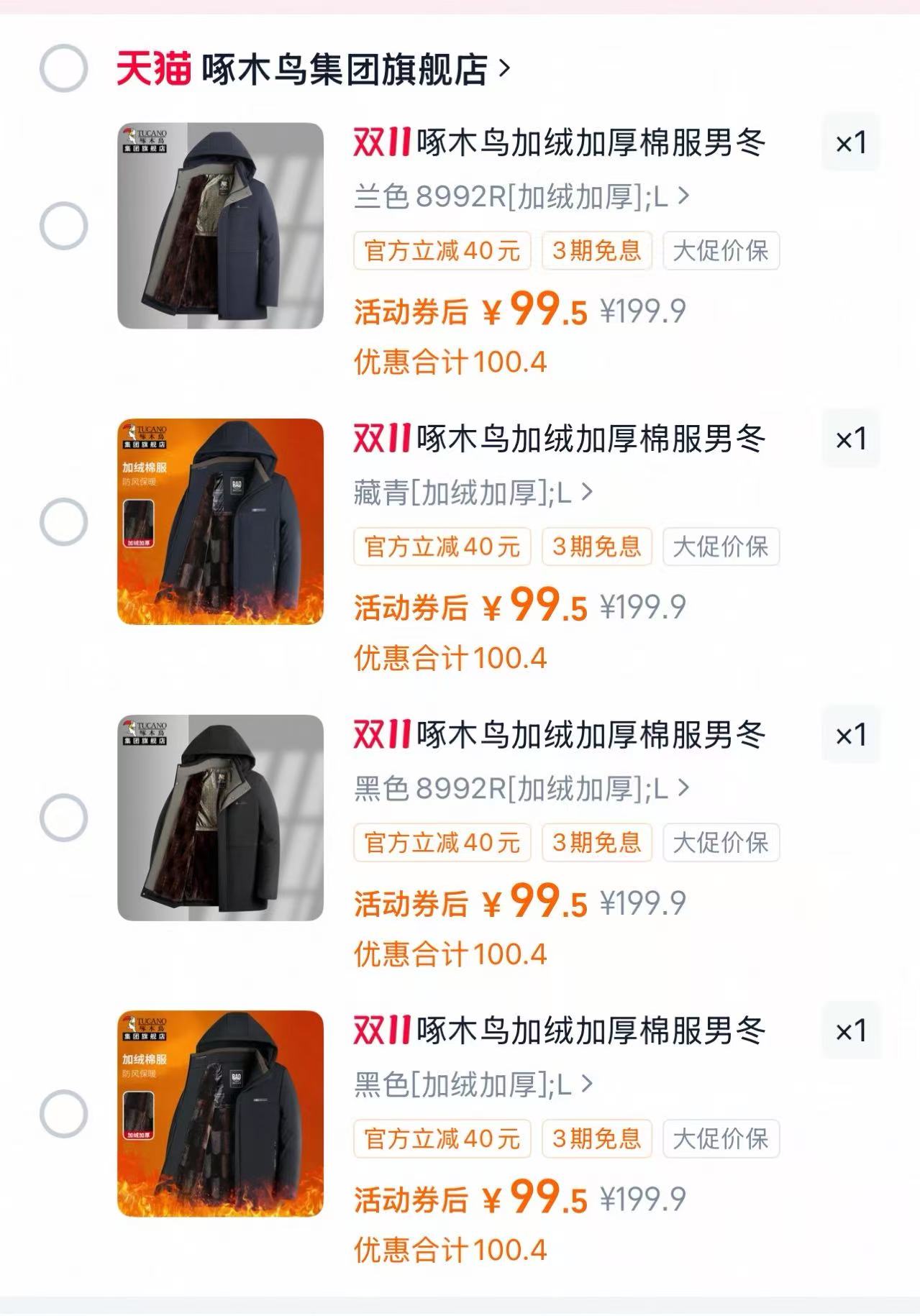Expand the 啄木鸟集团旗舰店 store page arrow
Image resolution: width=920 pixels, height=1316 pixels.
coord(509,68)
